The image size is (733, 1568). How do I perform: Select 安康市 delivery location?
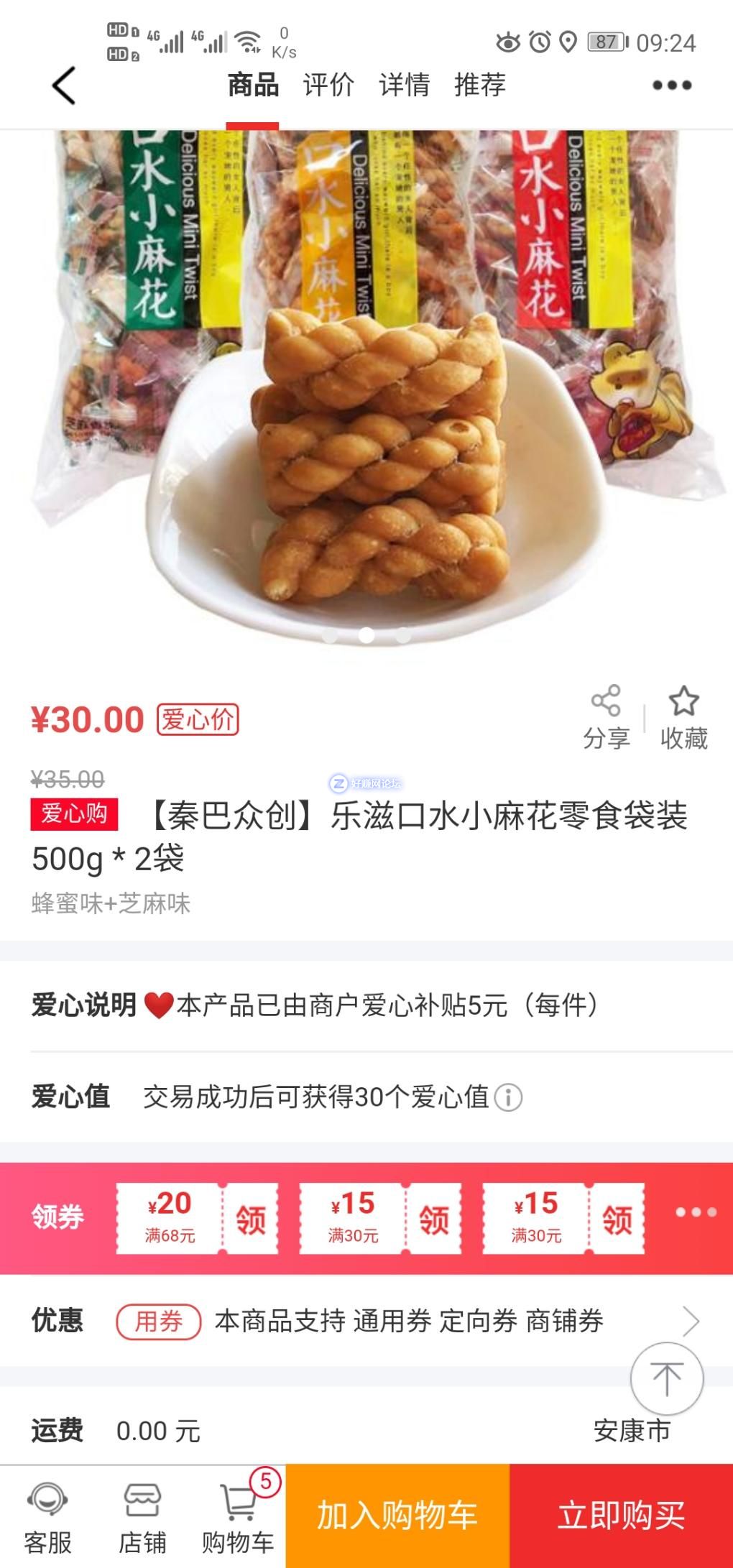pos(632,1431)
